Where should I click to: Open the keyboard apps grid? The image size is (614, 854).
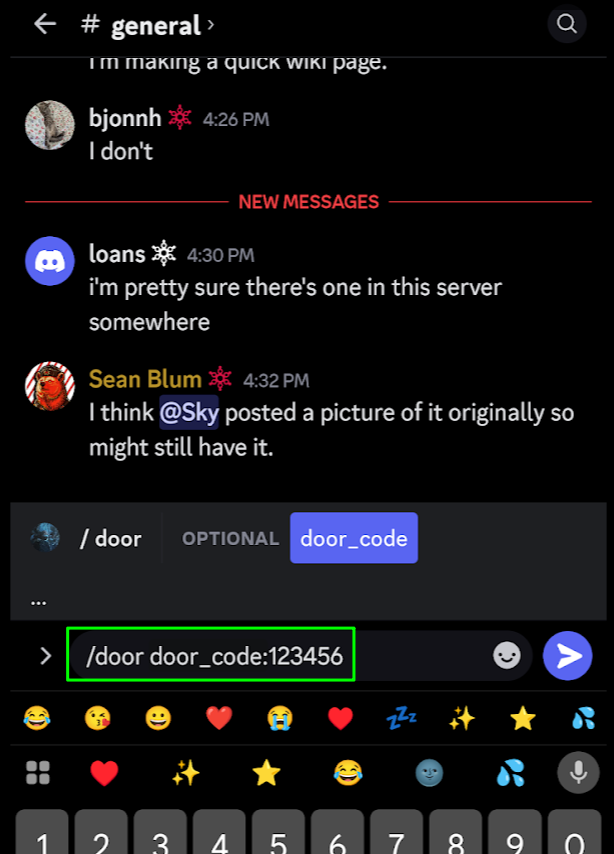38,772
